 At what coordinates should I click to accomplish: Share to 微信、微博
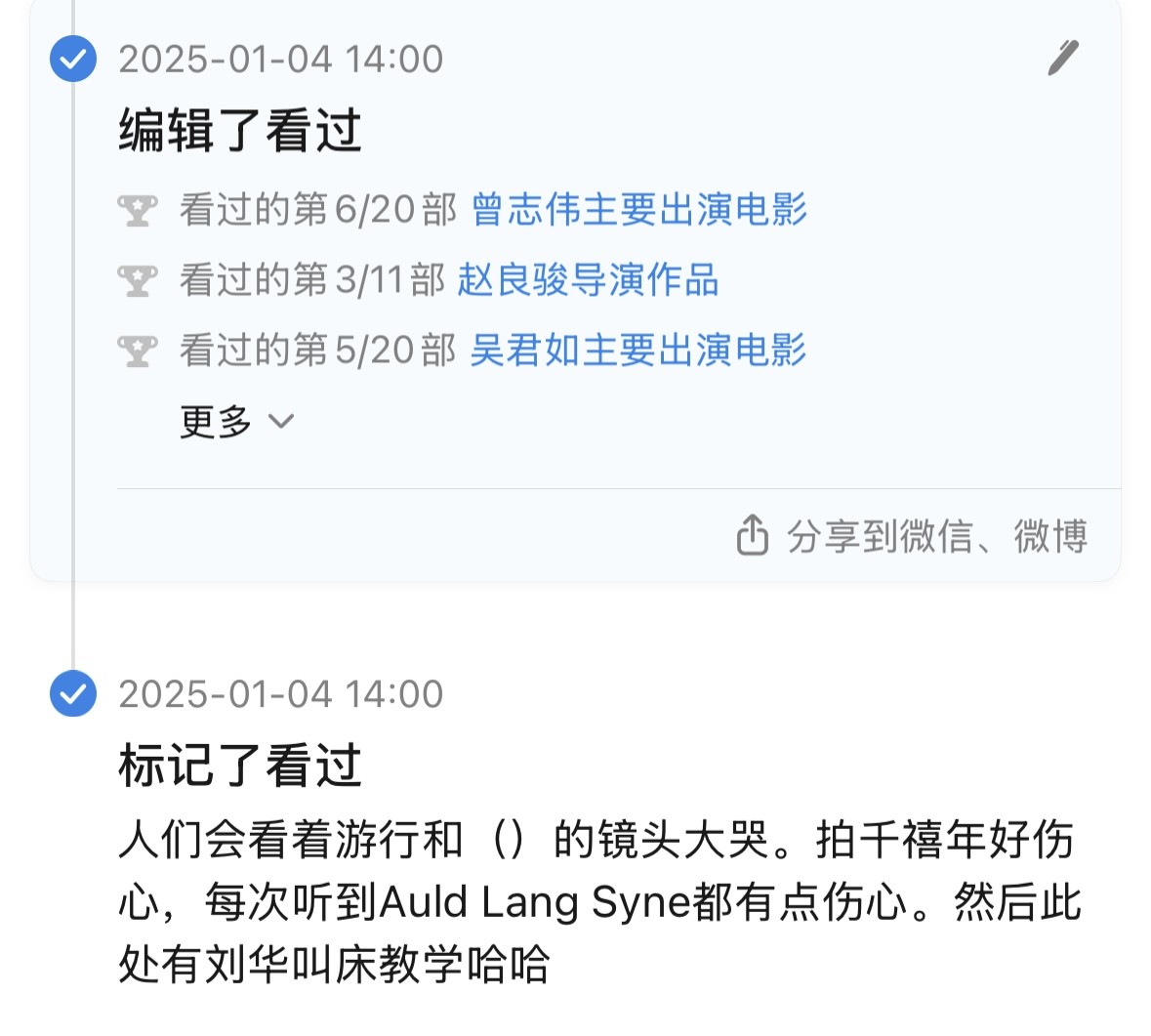[912, 536]
